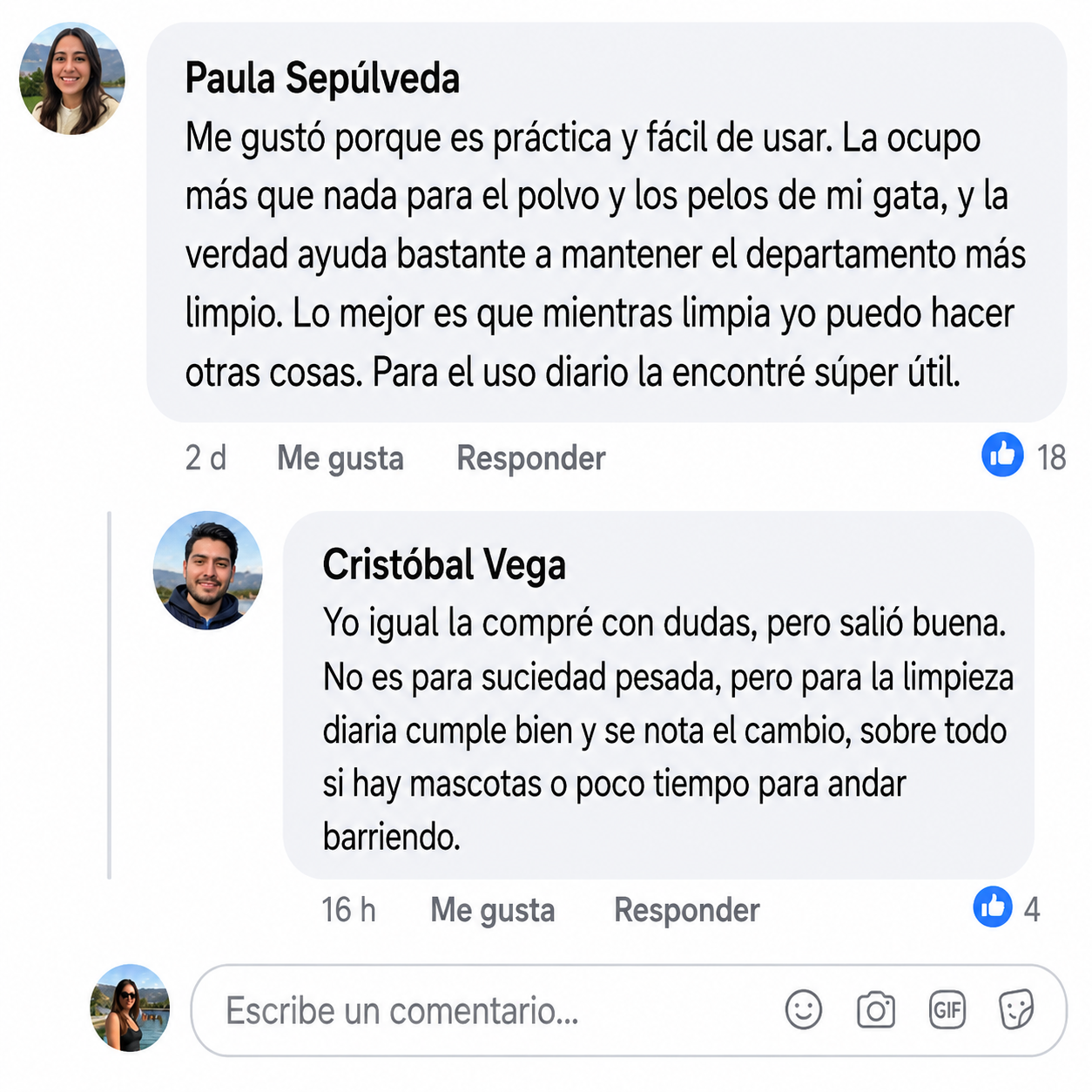
Task: Reply to Paula Sepúlveda's comment
Action: click(530, 458)
